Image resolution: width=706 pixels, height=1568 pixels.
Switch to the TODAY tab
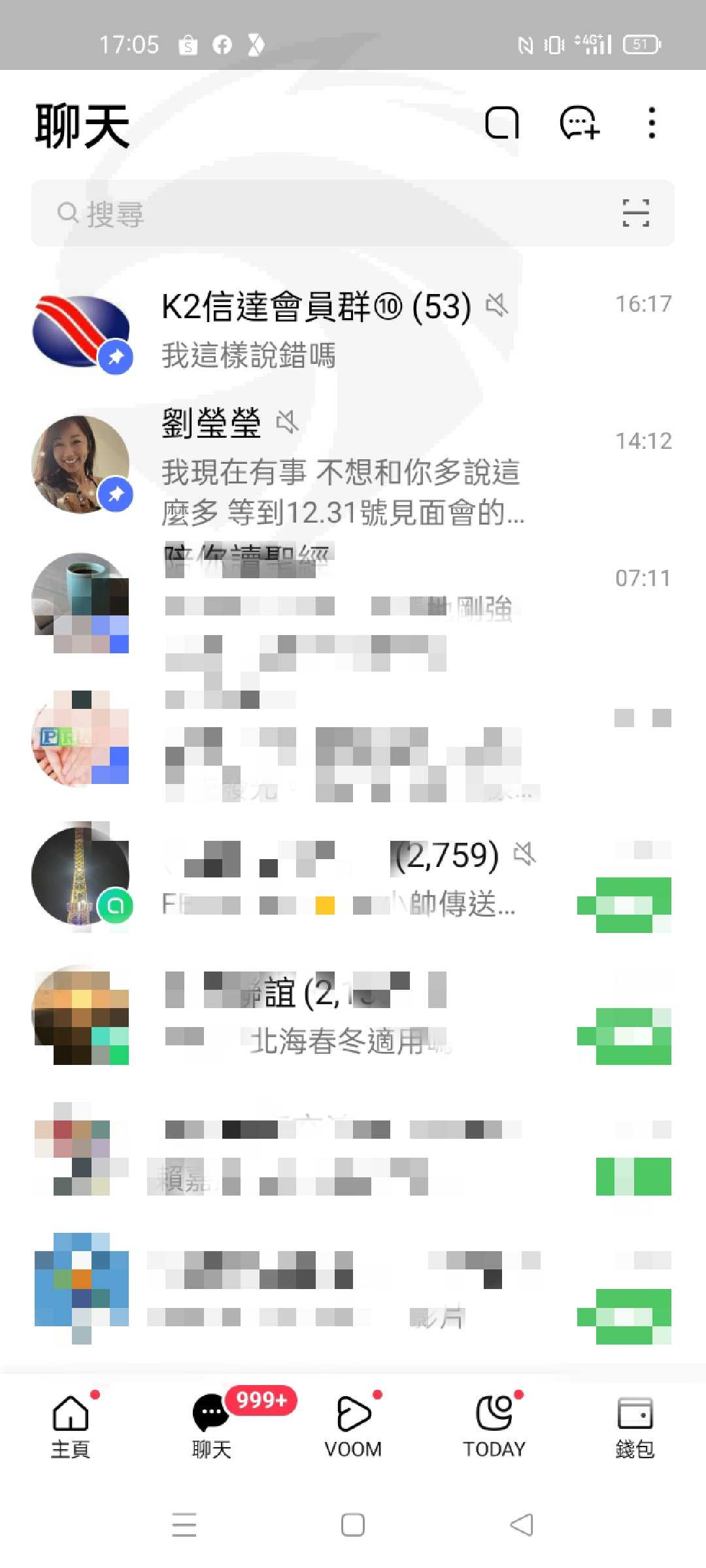(x=494, y=1424)
